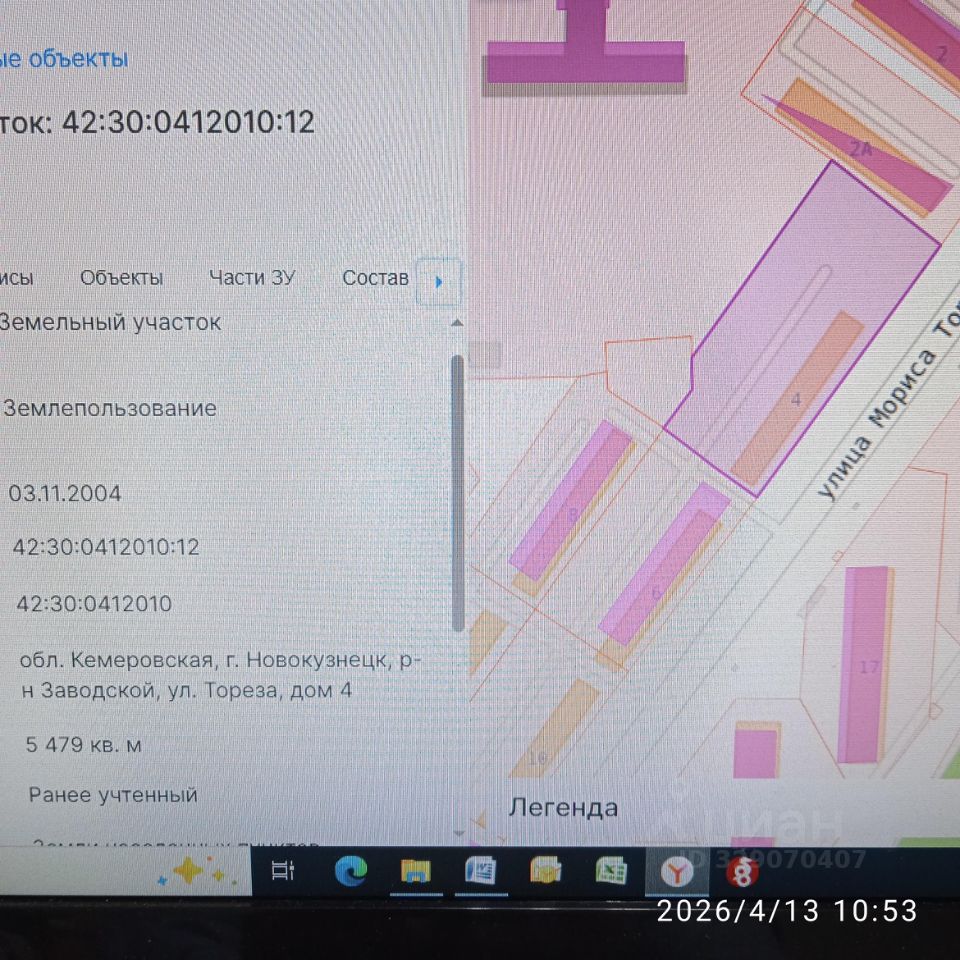Switch to the Объекты tab
960x960 pixels.
point(122,278)
